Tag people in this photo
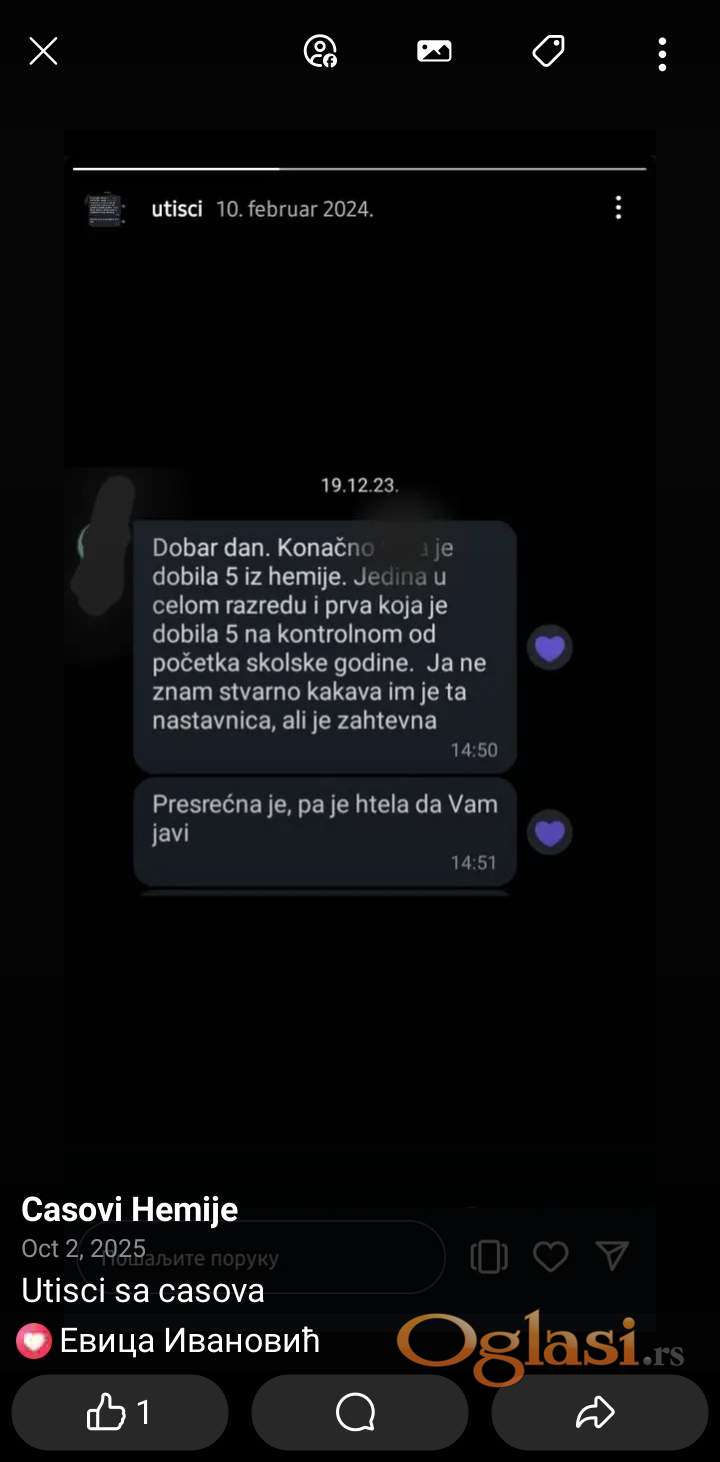 click(x=320, y=51)
